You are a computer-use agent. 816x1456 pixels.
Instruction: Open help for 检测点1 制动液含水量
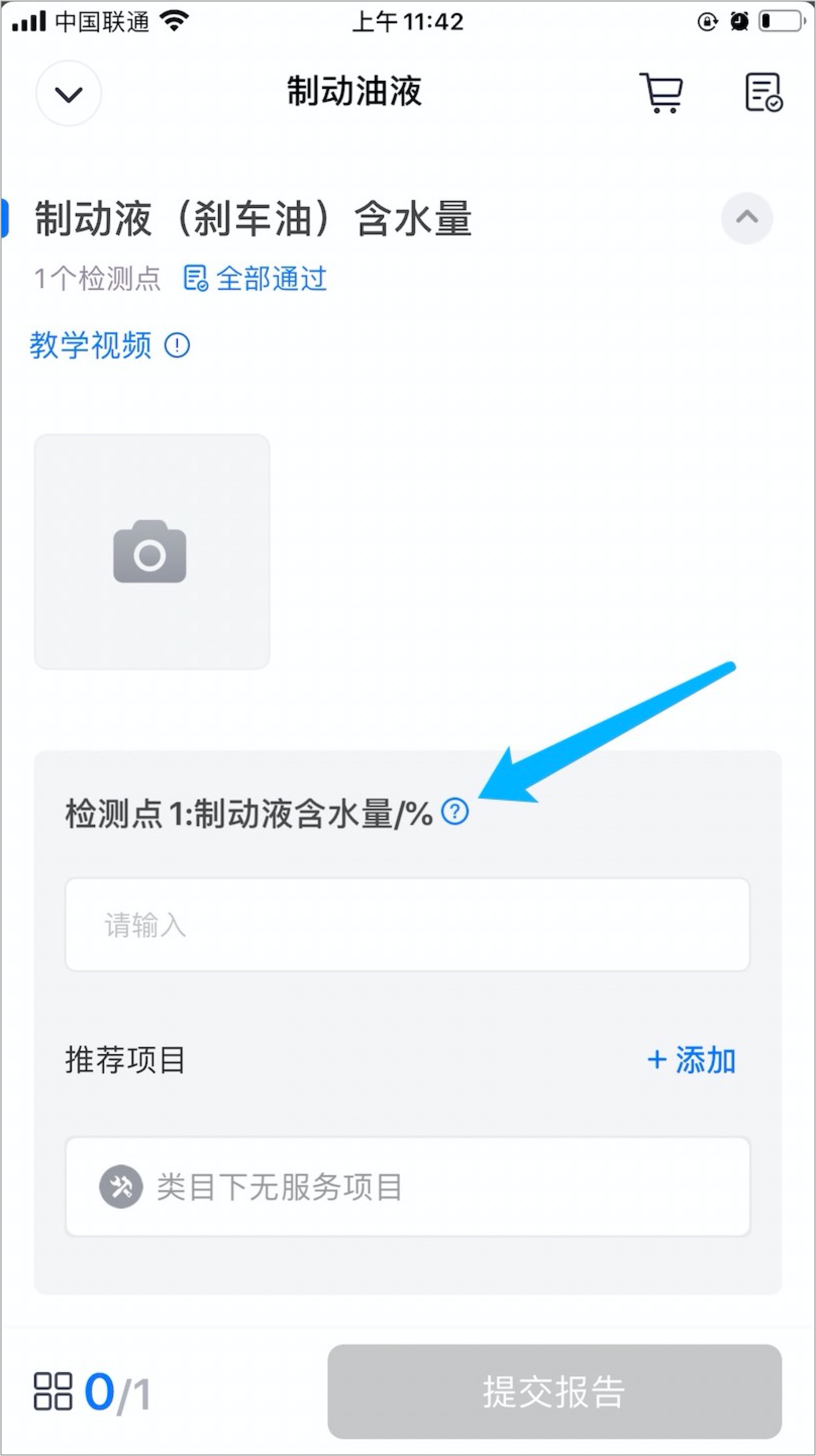coord(454,812)
